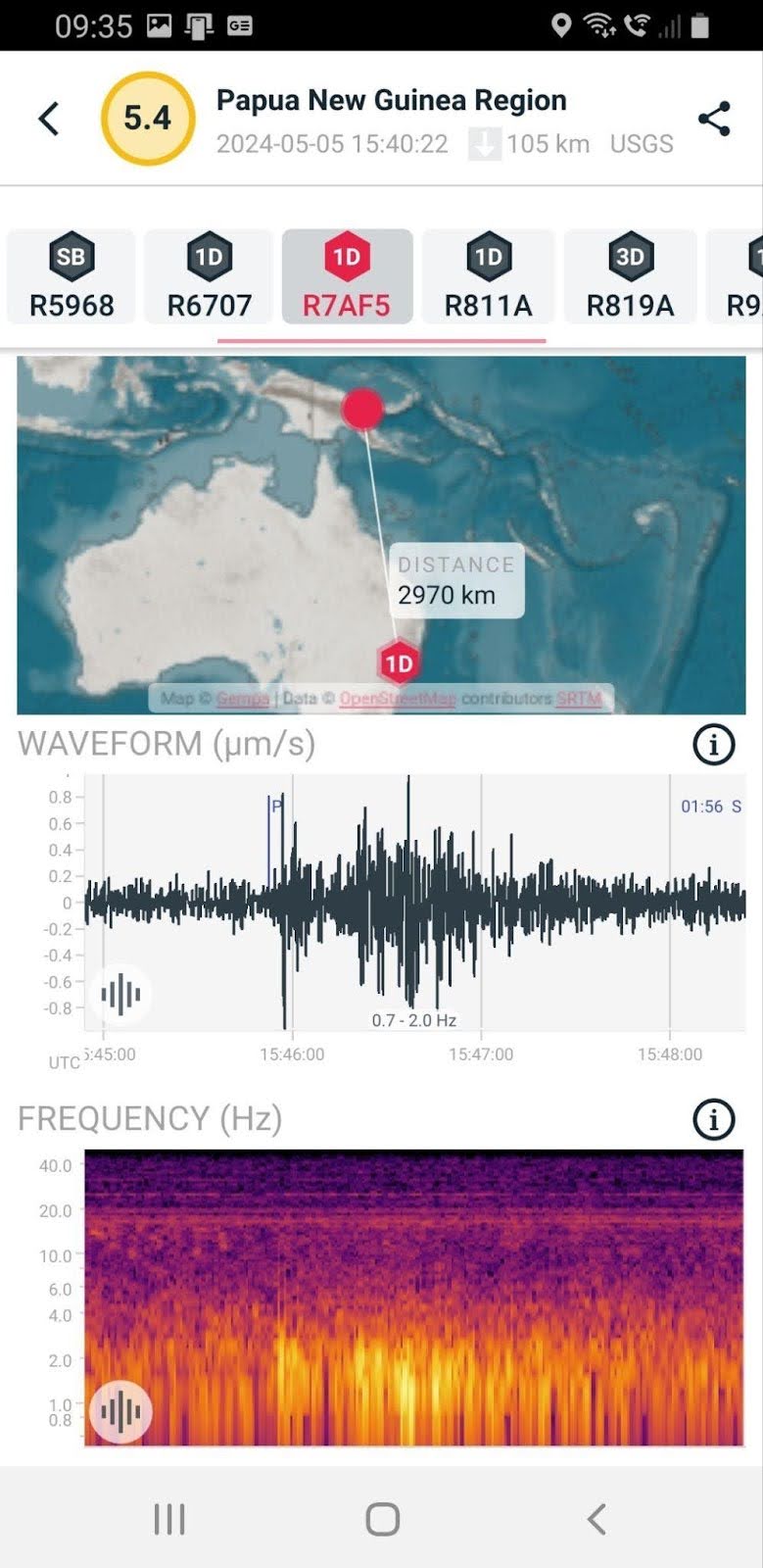Viewport: 763px width, 1568px height.
Task: Open waveform info icon
Action: tap(713, 745)
